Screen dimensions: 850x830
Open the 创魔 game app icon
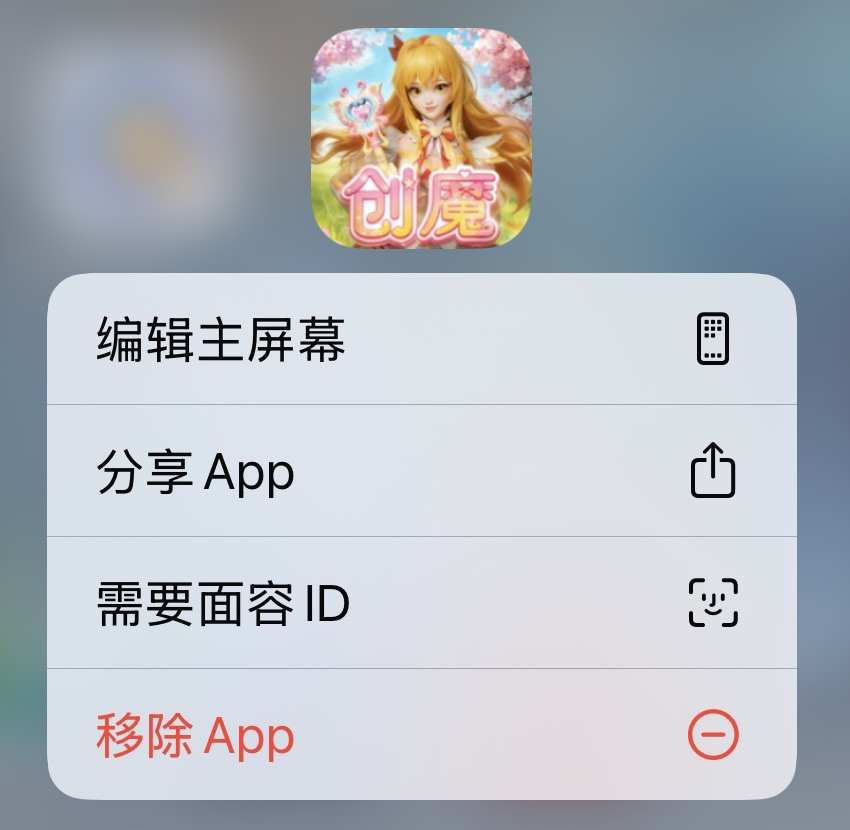(421, 139)
